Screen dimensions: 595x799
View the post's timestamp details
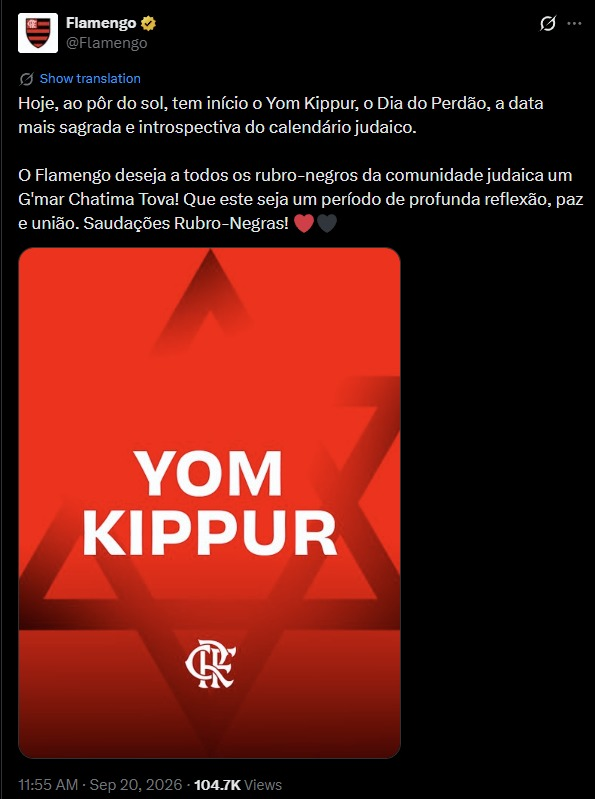click(x=100, y=784)
